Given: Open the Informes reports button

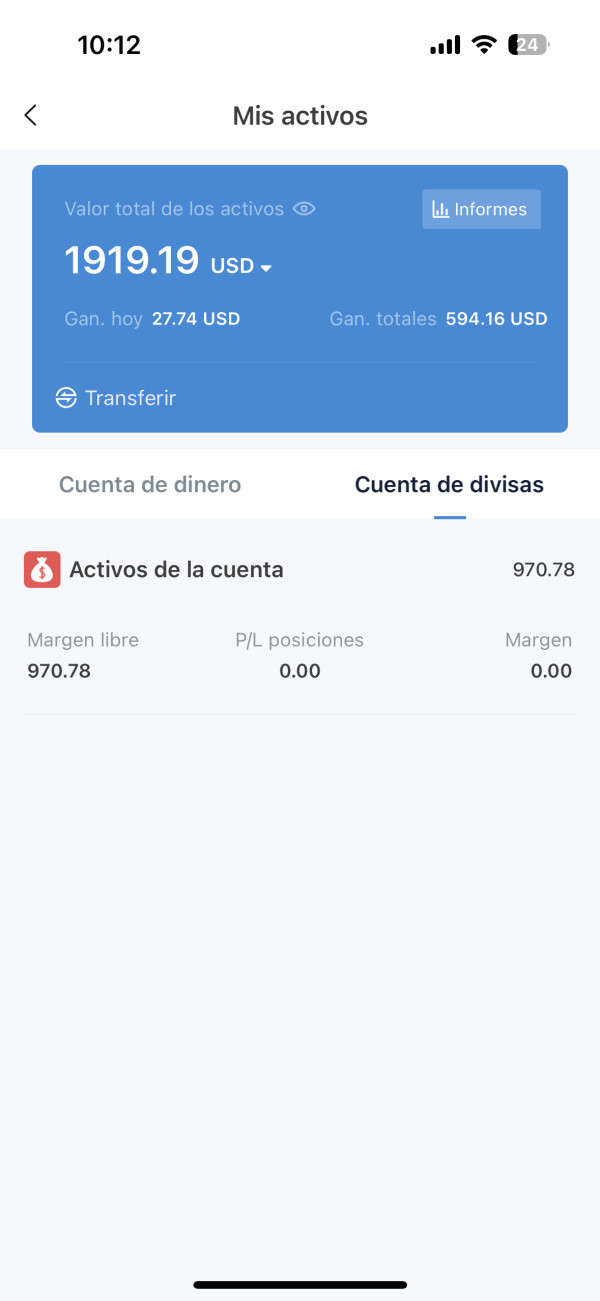Looking at the screenshot, I should coord(481,209).
